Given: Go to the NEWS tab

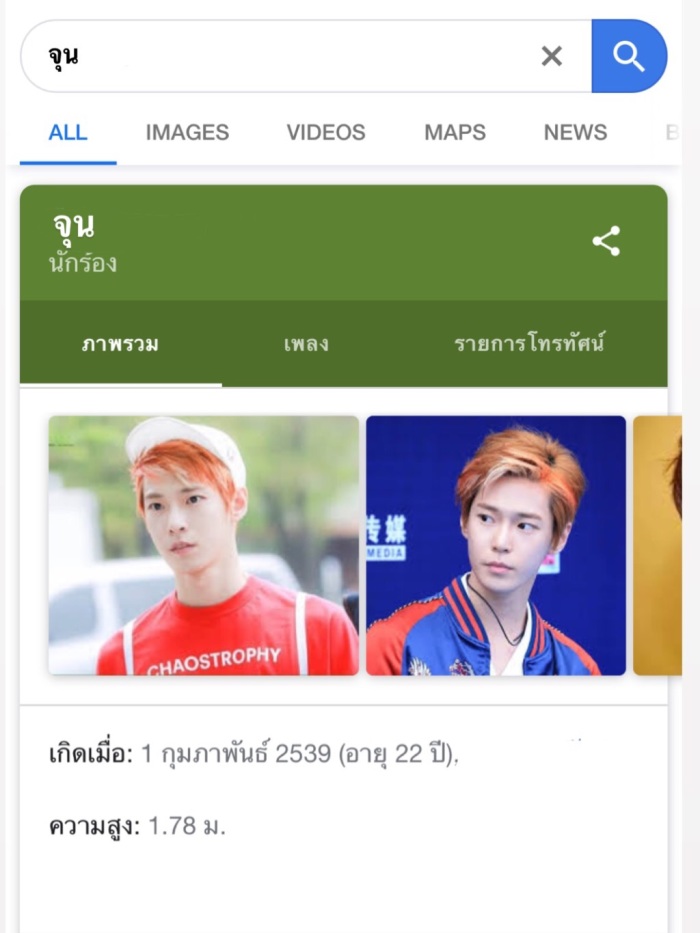Looking at the screenshot, I should point(575,132).
